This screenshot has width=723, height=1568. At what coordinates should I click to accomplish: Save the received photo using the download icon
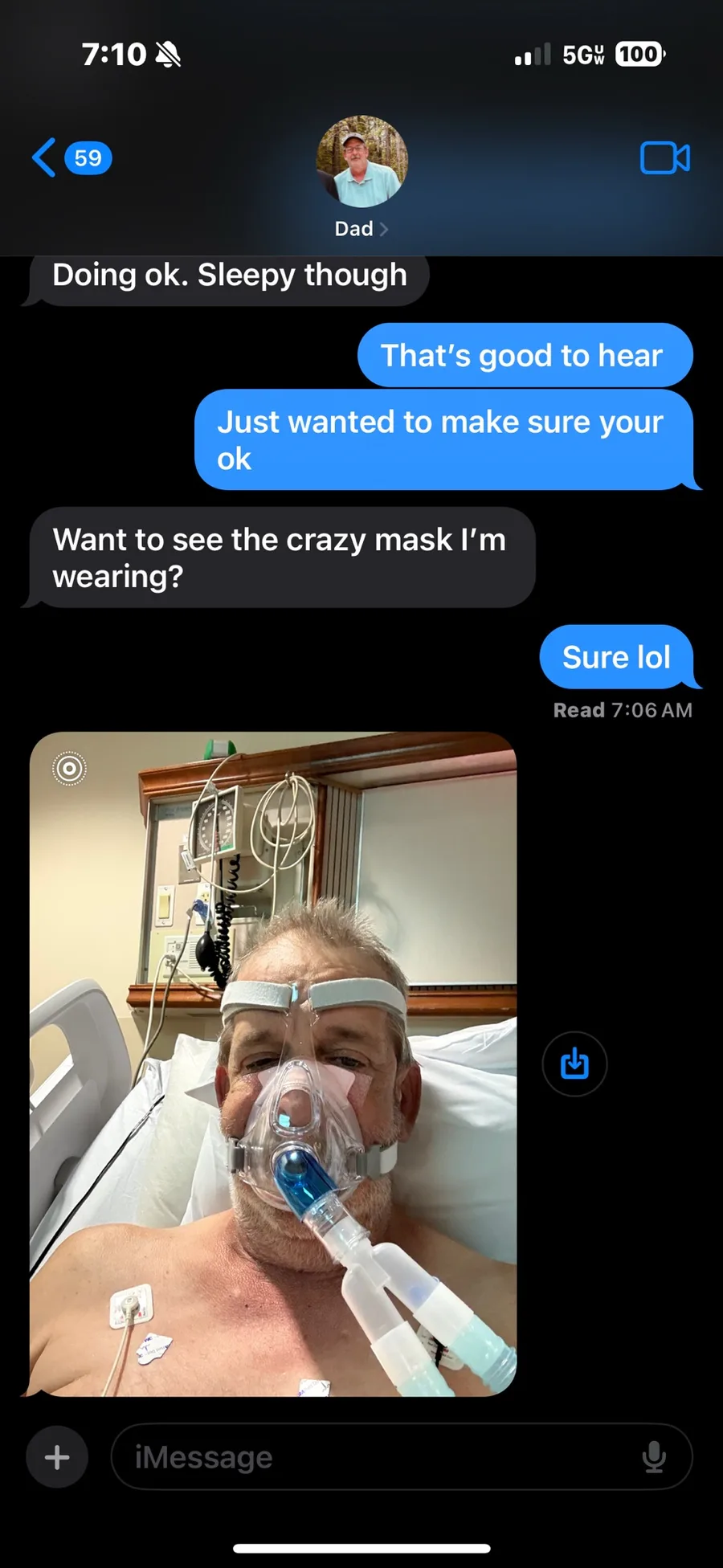pyautogui.click(x=574, y=1064)
